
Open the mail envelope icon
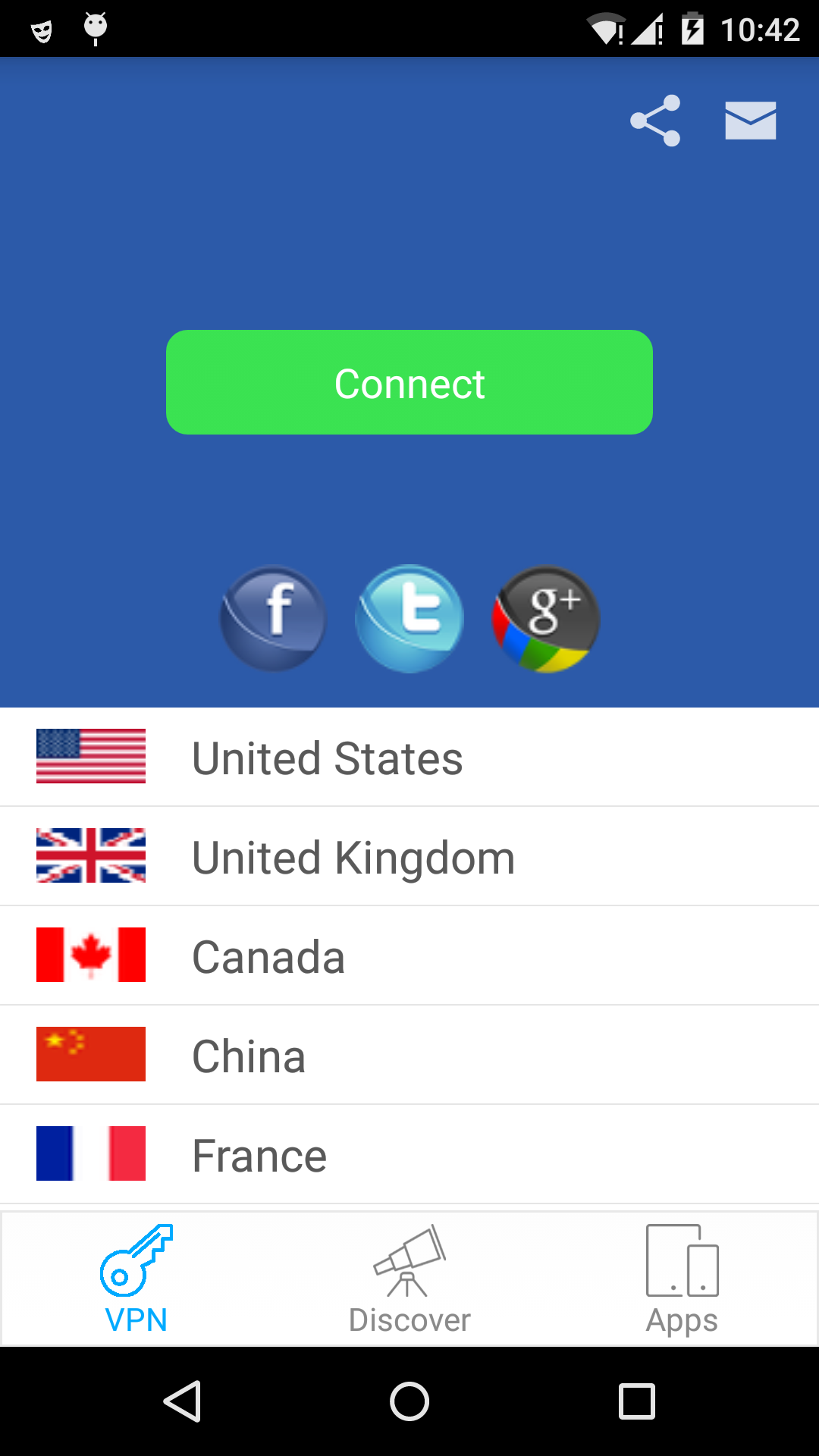pyautogui.click(x=750, y=121)
